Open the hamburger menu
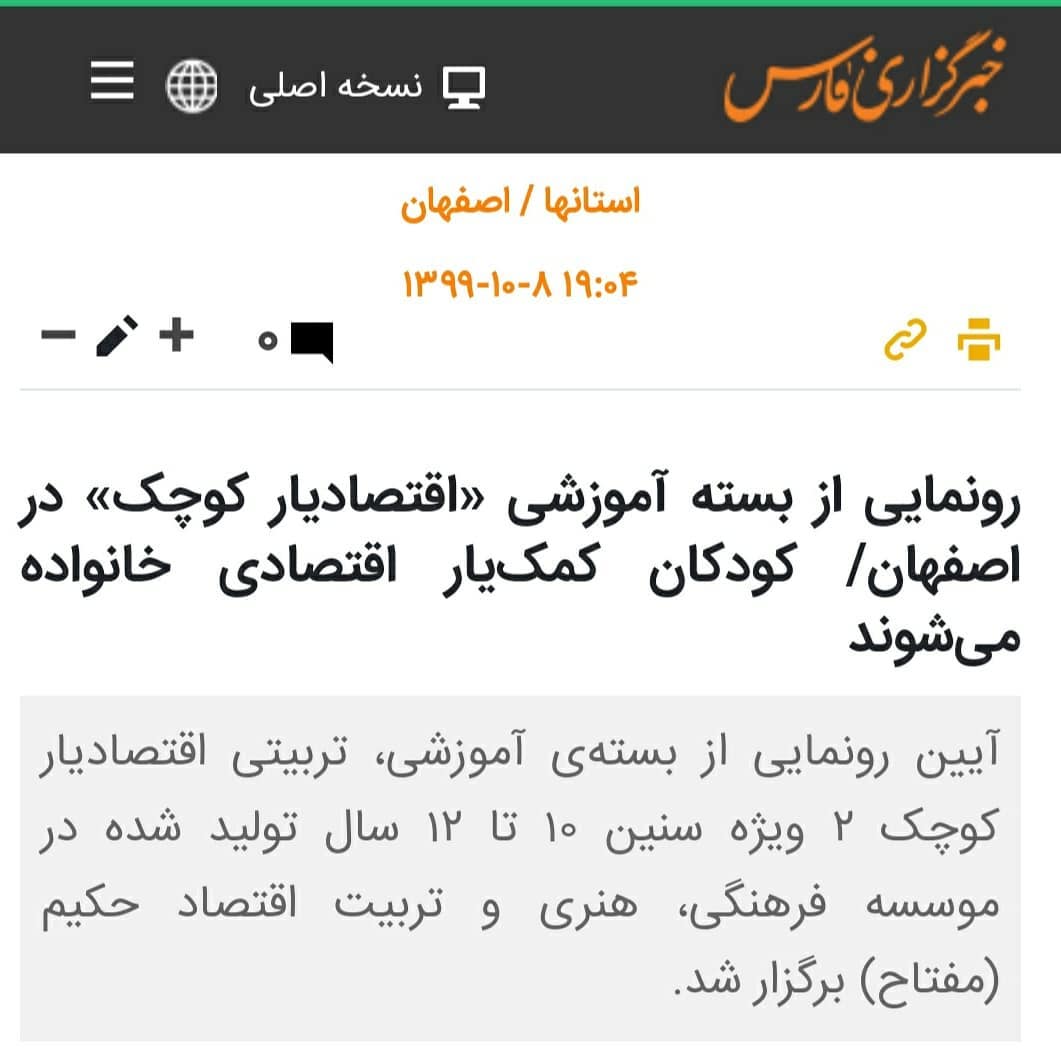 (x=112, y=84)
